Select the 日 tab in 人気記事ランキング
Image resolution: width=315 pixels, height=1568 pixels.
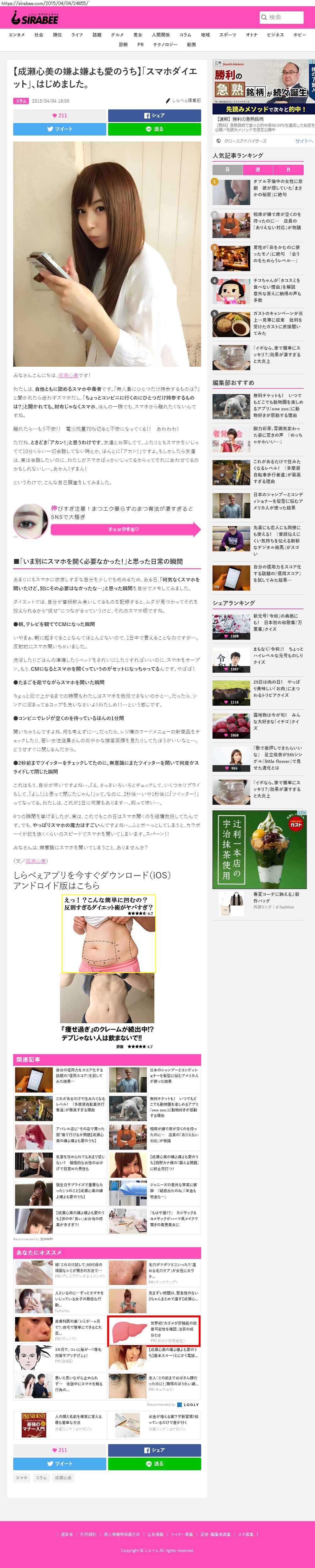227,169
